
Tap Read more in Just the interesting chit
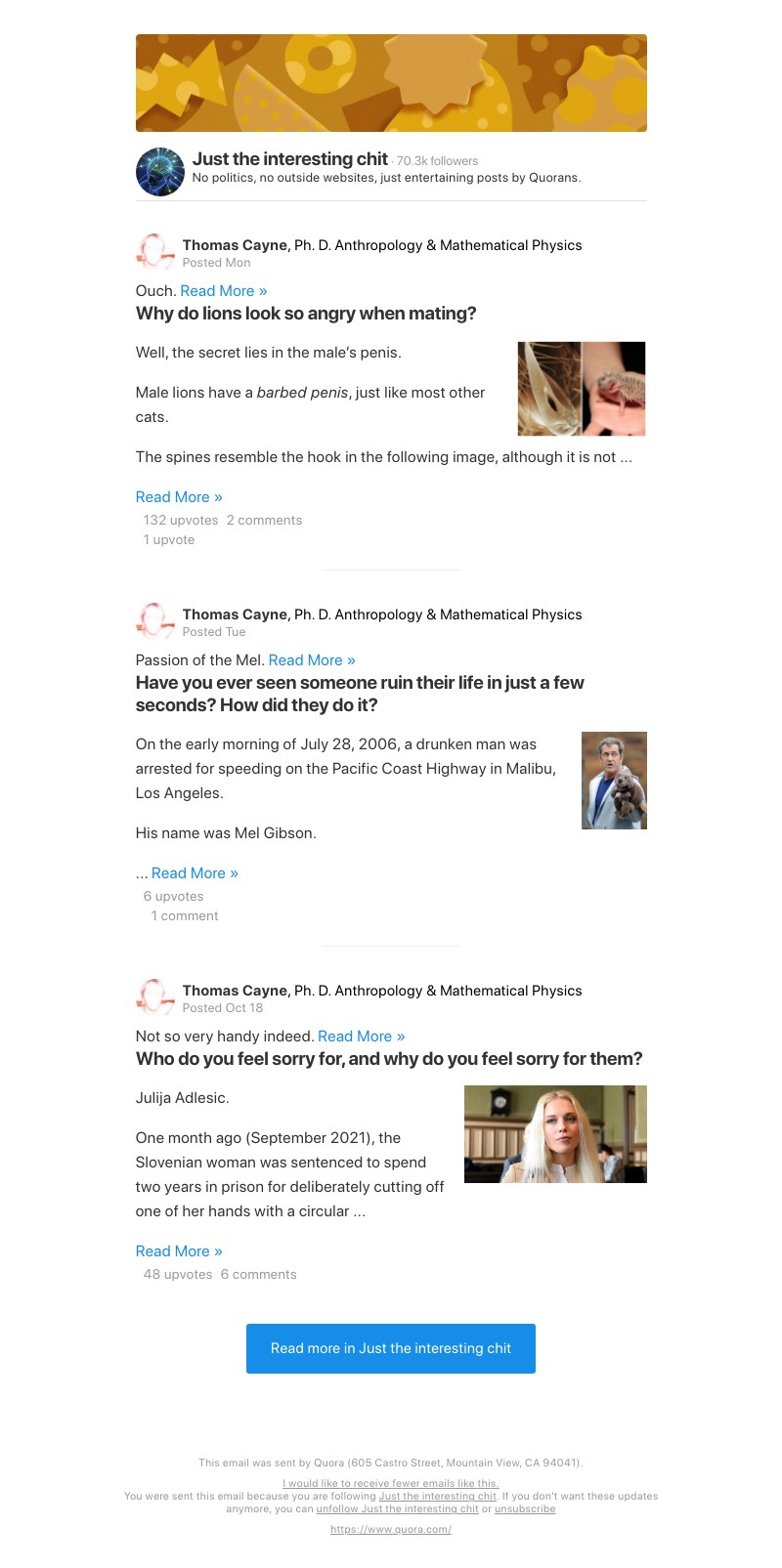tap(391, 1348)
